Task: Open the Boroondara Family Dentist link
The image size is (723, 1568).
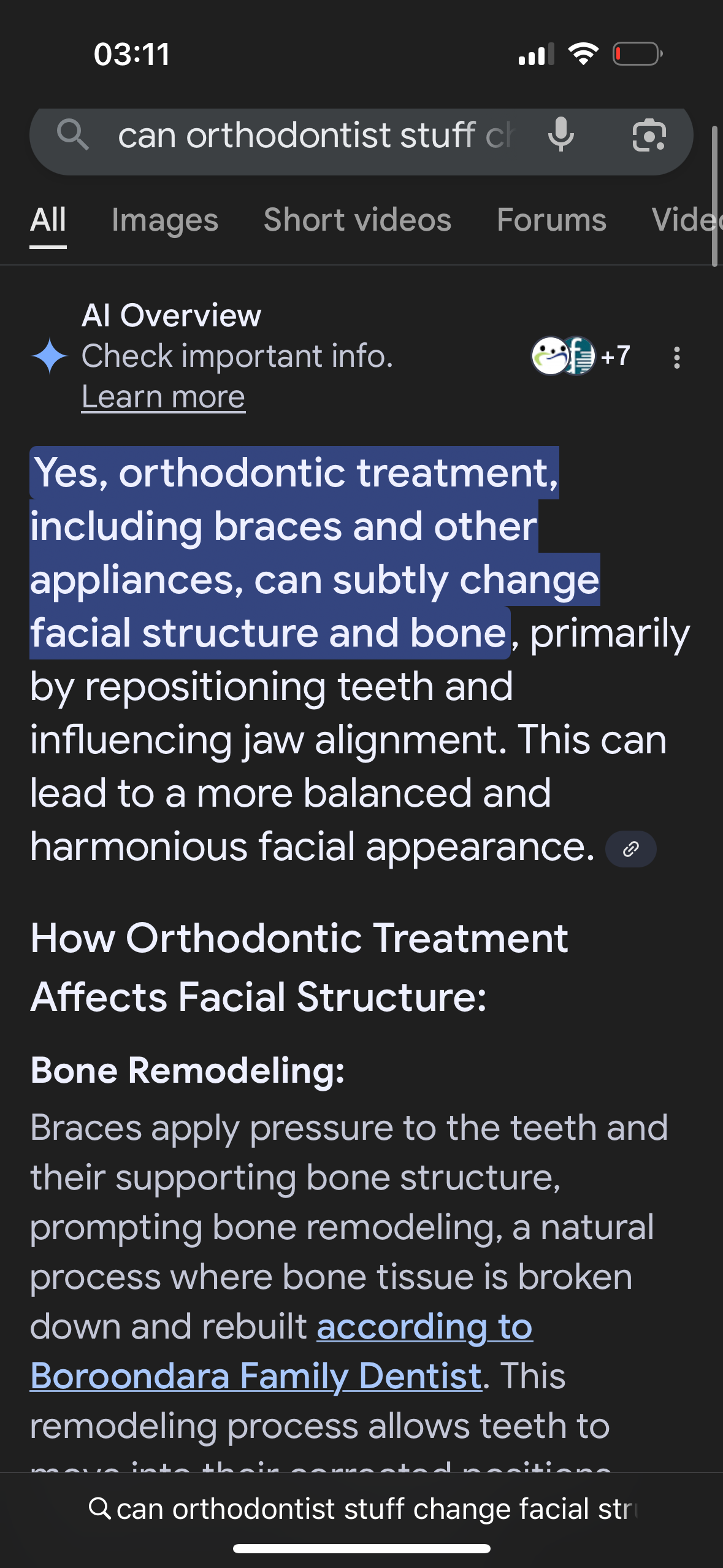Action: pos(281,1351)
